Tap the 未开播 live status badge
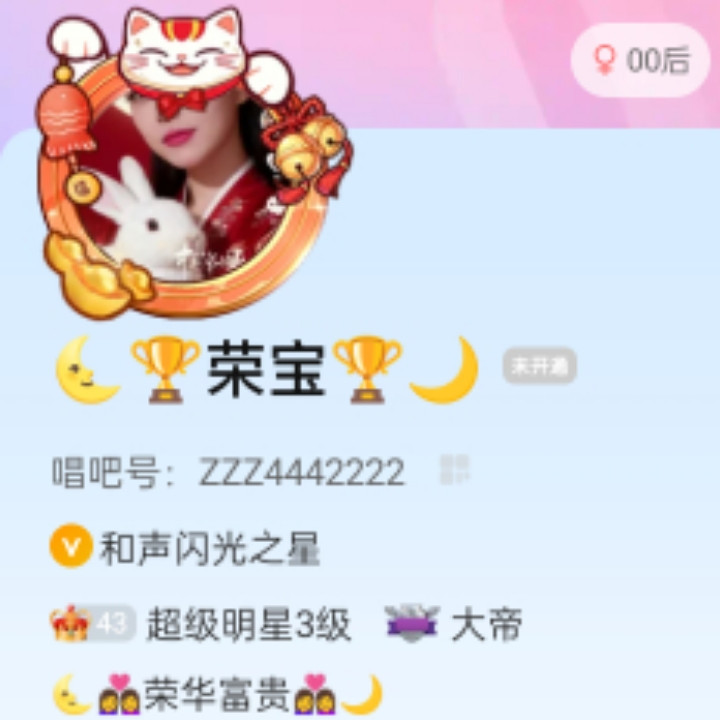 (x=539, y=367)
